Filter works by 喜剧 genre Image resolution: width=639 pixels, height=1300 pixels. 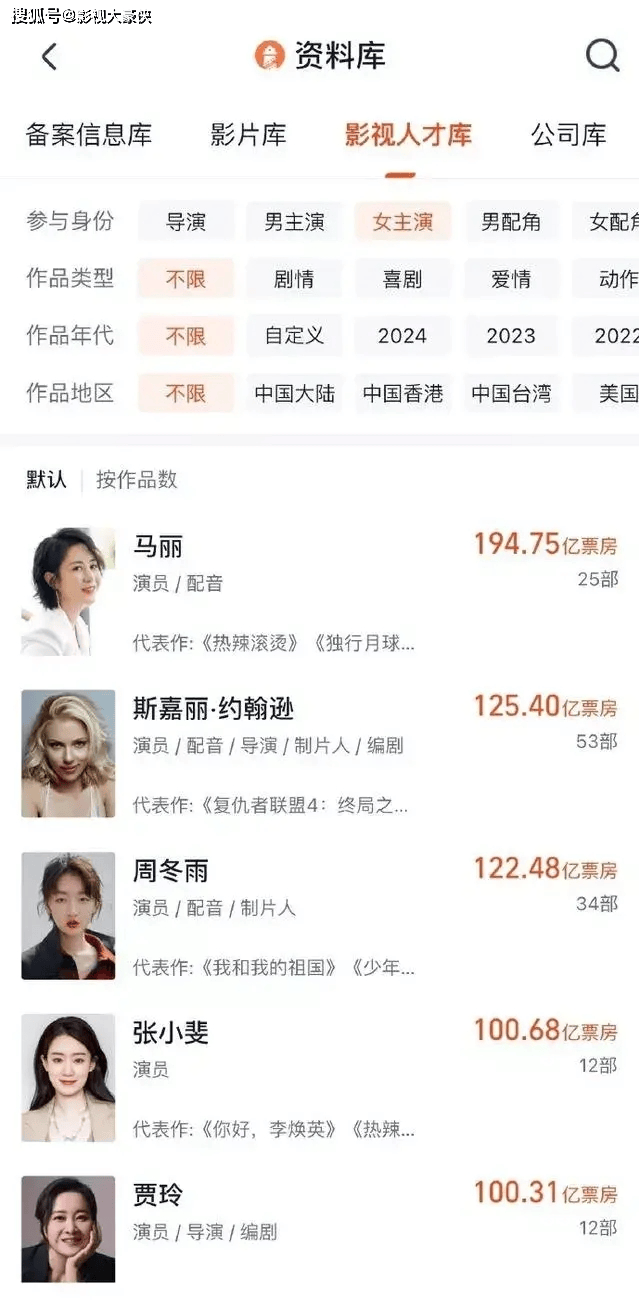[x=402, y=279]
